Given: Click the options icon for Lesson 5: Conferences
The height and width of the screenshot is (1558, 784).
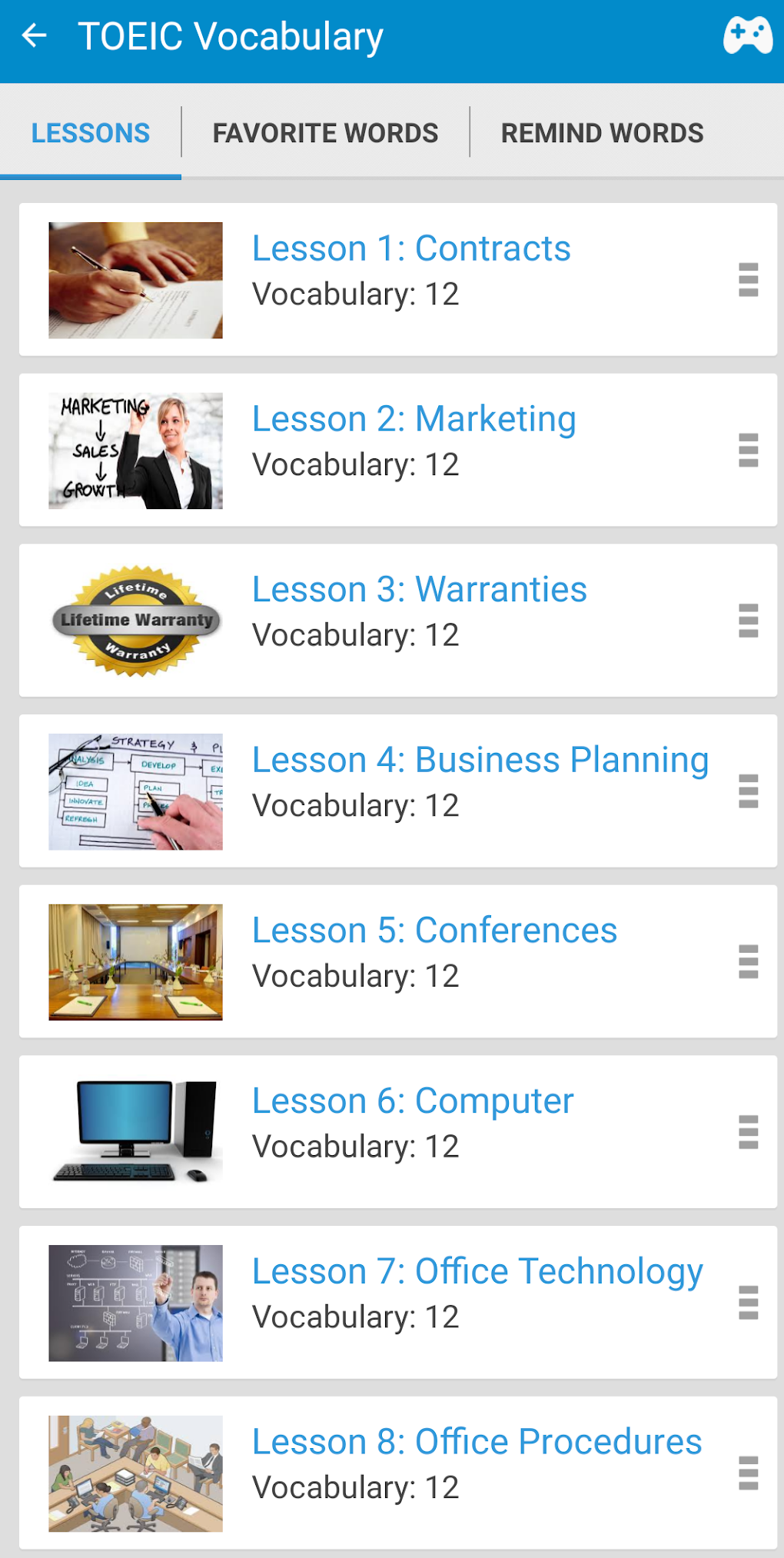Looking at the screenshot, I should (x=747, y=961).
